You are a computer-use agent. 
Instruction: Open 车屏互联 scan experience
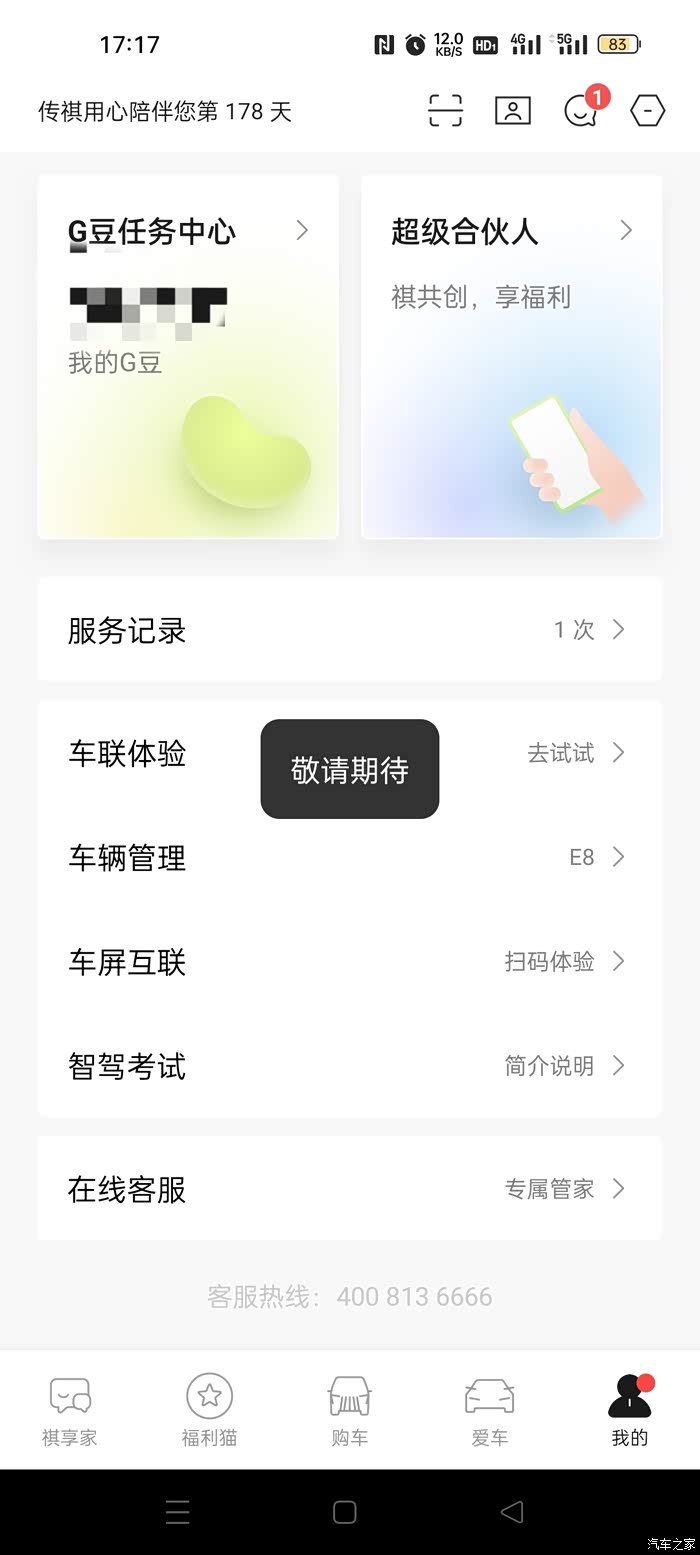click(349, 962)
